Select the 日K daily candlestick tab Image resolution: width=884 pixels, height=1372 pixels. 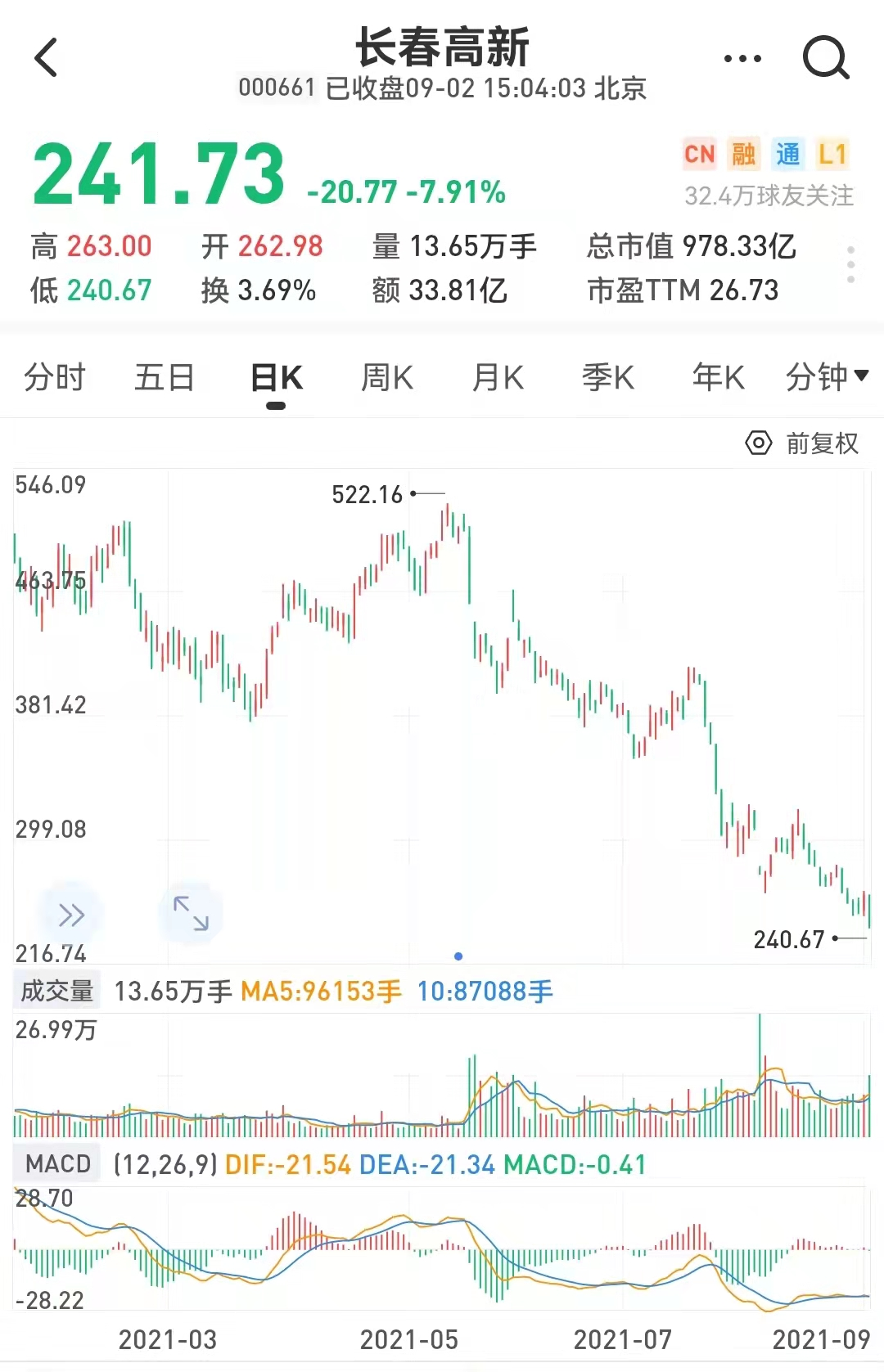click(277, 378)
